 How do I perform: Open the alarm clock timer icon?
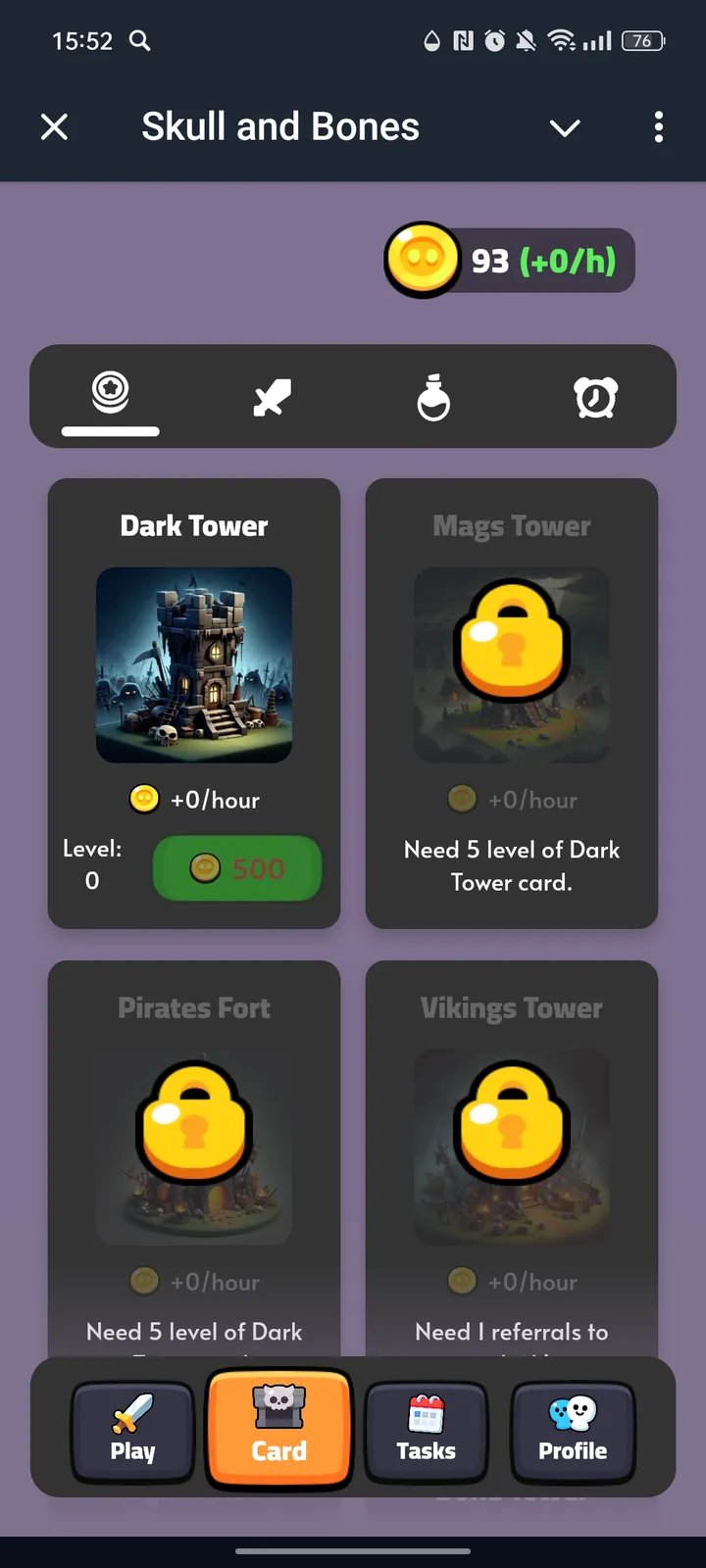[596, 396]
